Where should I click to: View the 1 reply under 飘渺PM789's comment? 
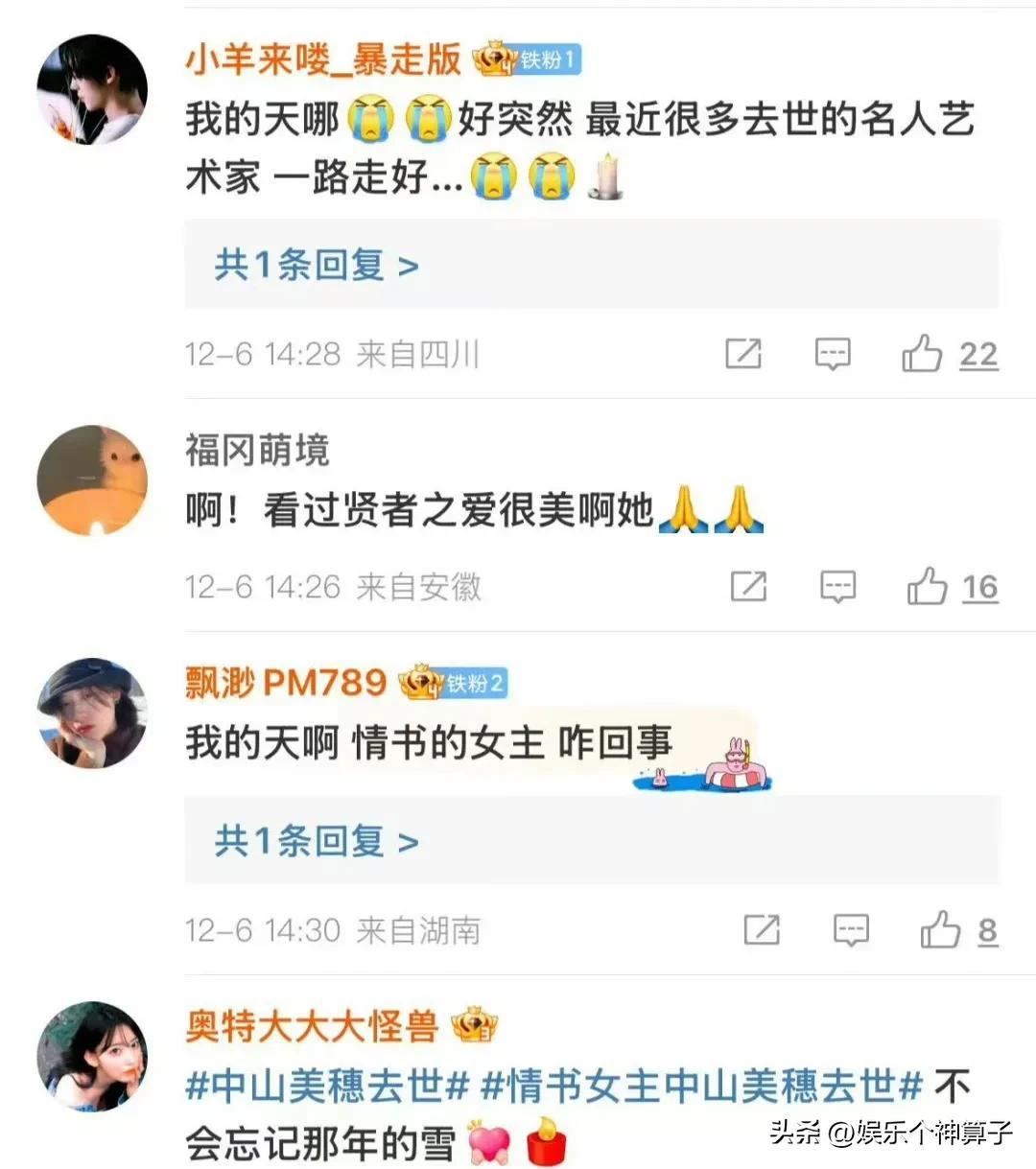pyautogui.click(x=317, y=842)
